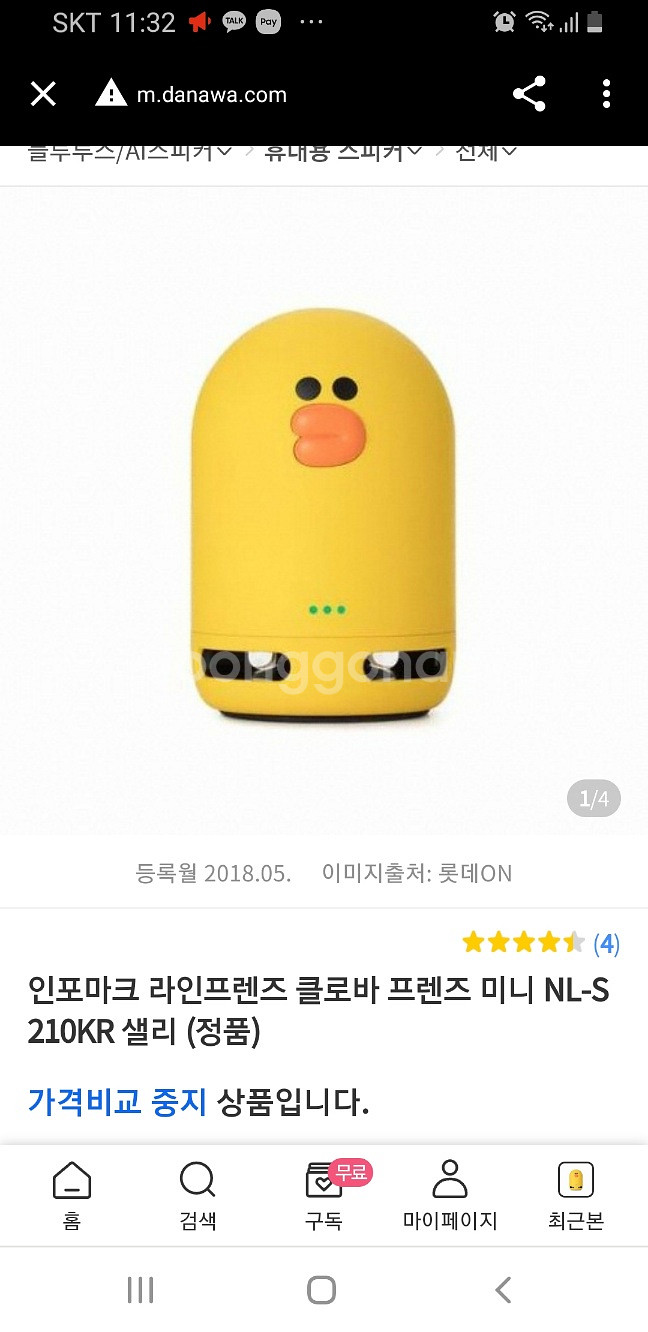Open the yellow Sally speaker product image
648x1332 pixels.
[x=322, y=514]
